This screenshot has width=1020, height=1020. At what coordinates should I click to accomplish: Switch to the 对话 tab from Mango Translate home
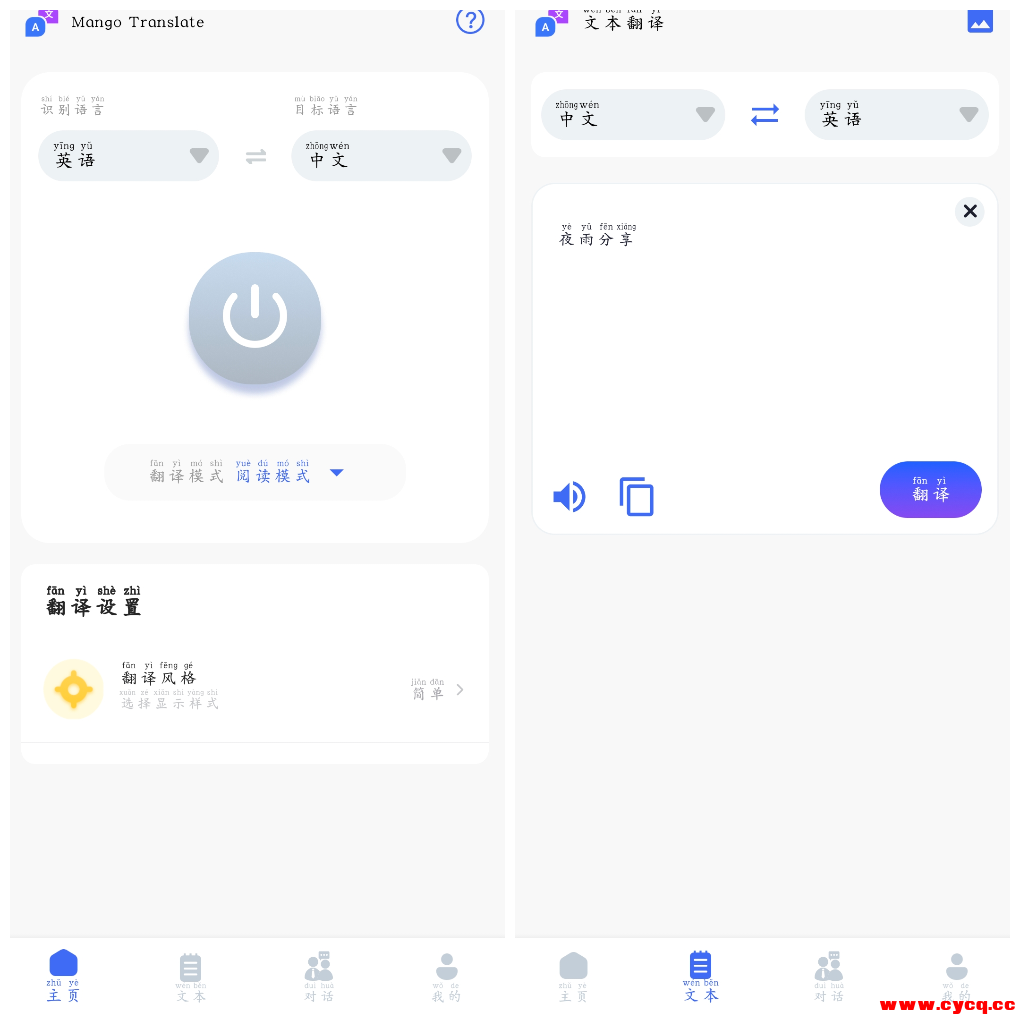(319, 976)
